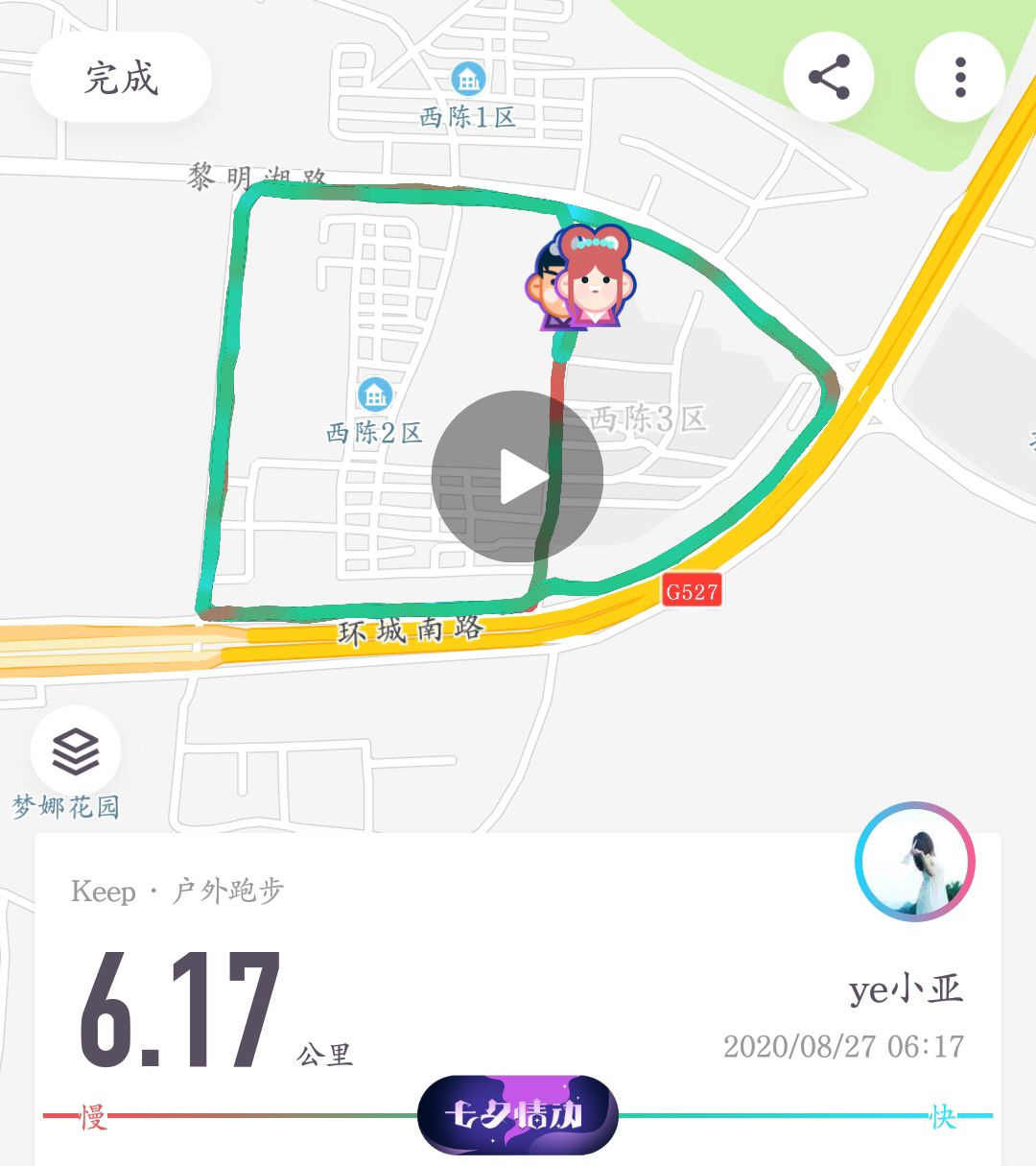The height and width of the screenshot is (1166, 1036).
Task: Tap the G527 highway shield marker
Action: (691, 591)
